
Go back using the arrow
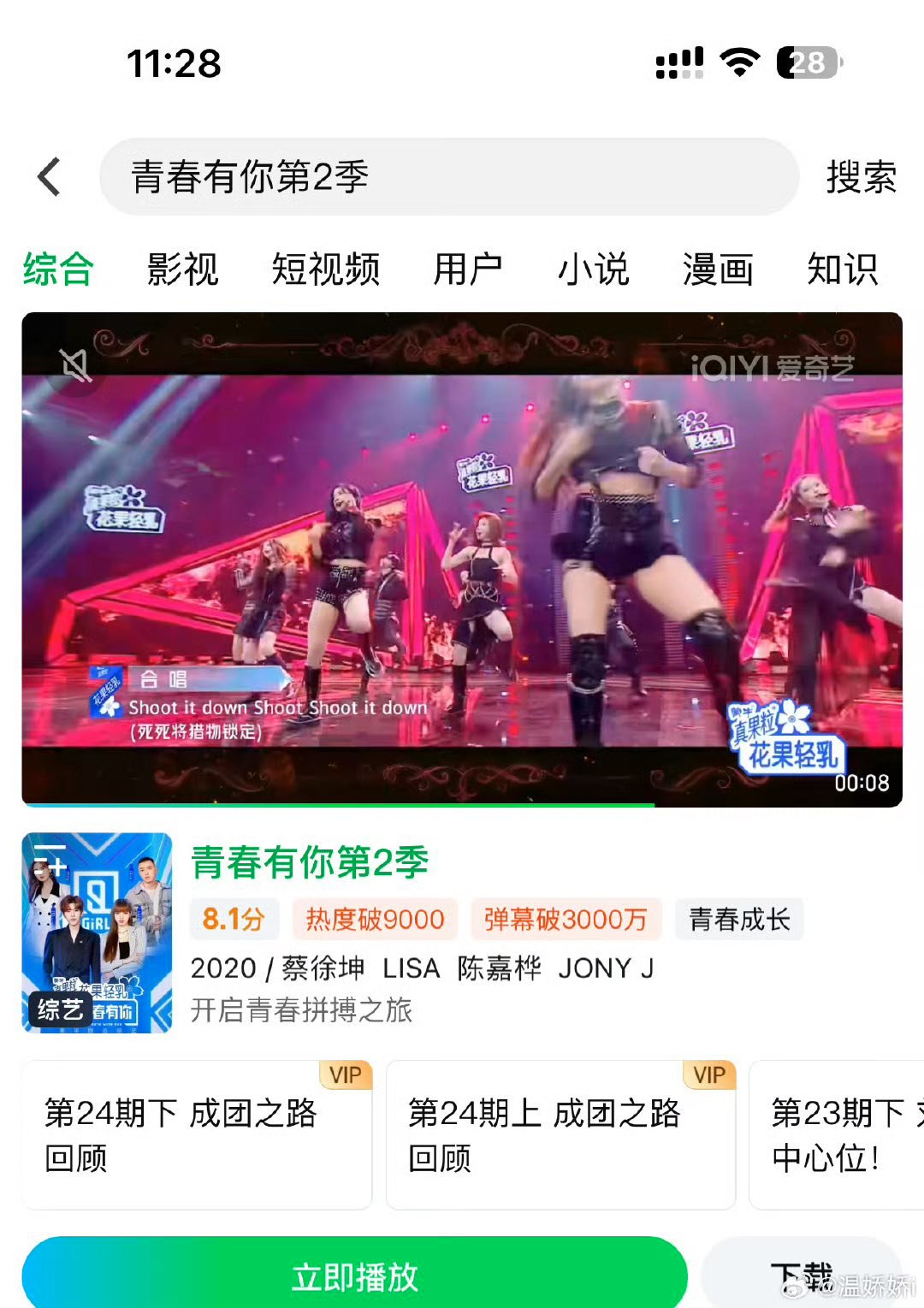click(x=50, y=177)
